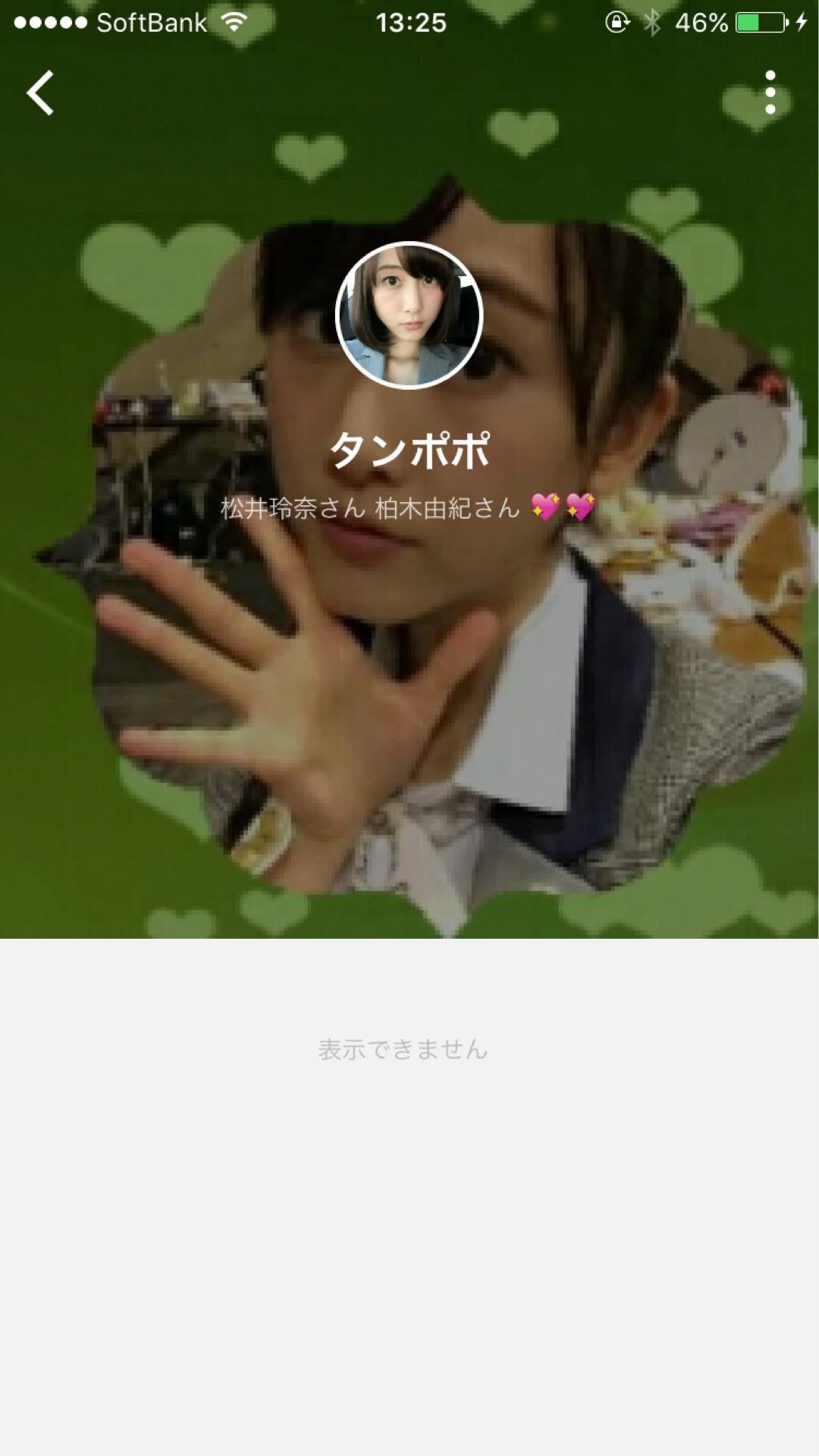Open the three-dot overflow menu
The height and width of the screenshot is (1456, 819).
(770, 93)
